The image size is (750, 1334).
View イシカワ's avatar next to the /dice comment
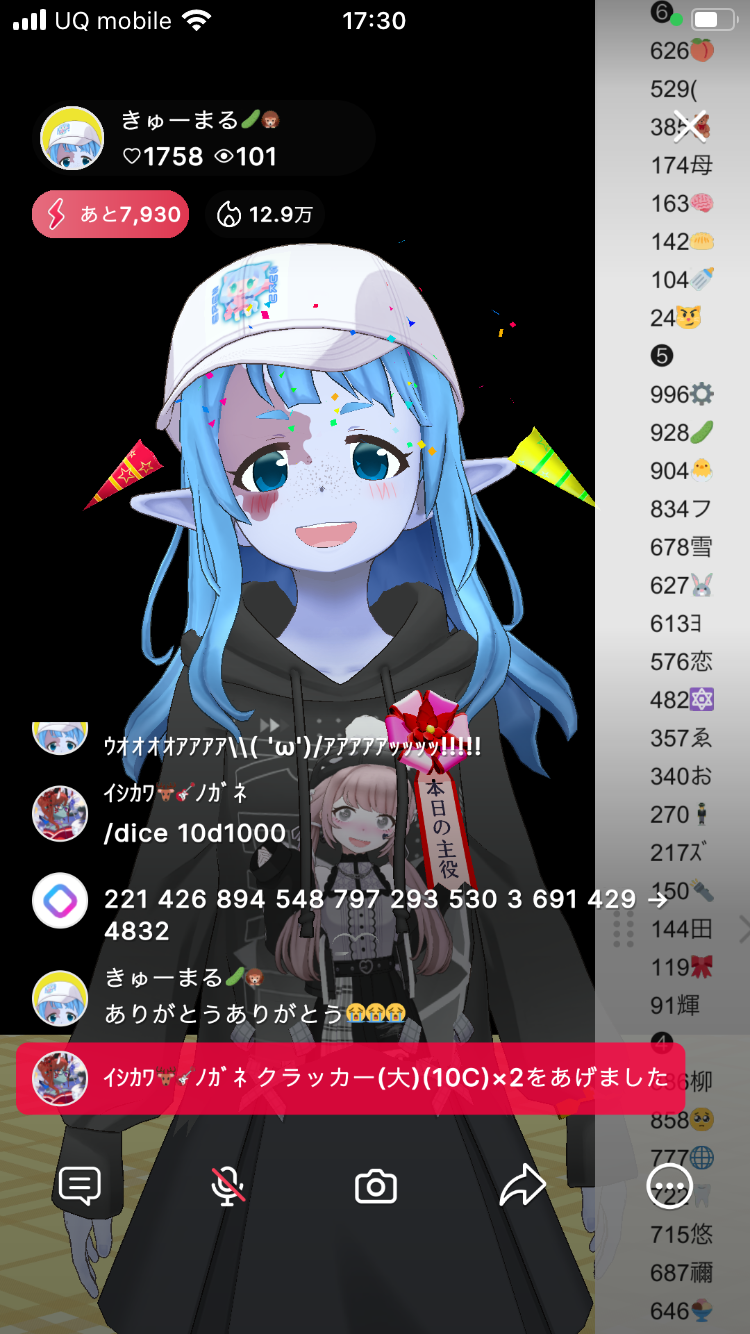(60, 813)
